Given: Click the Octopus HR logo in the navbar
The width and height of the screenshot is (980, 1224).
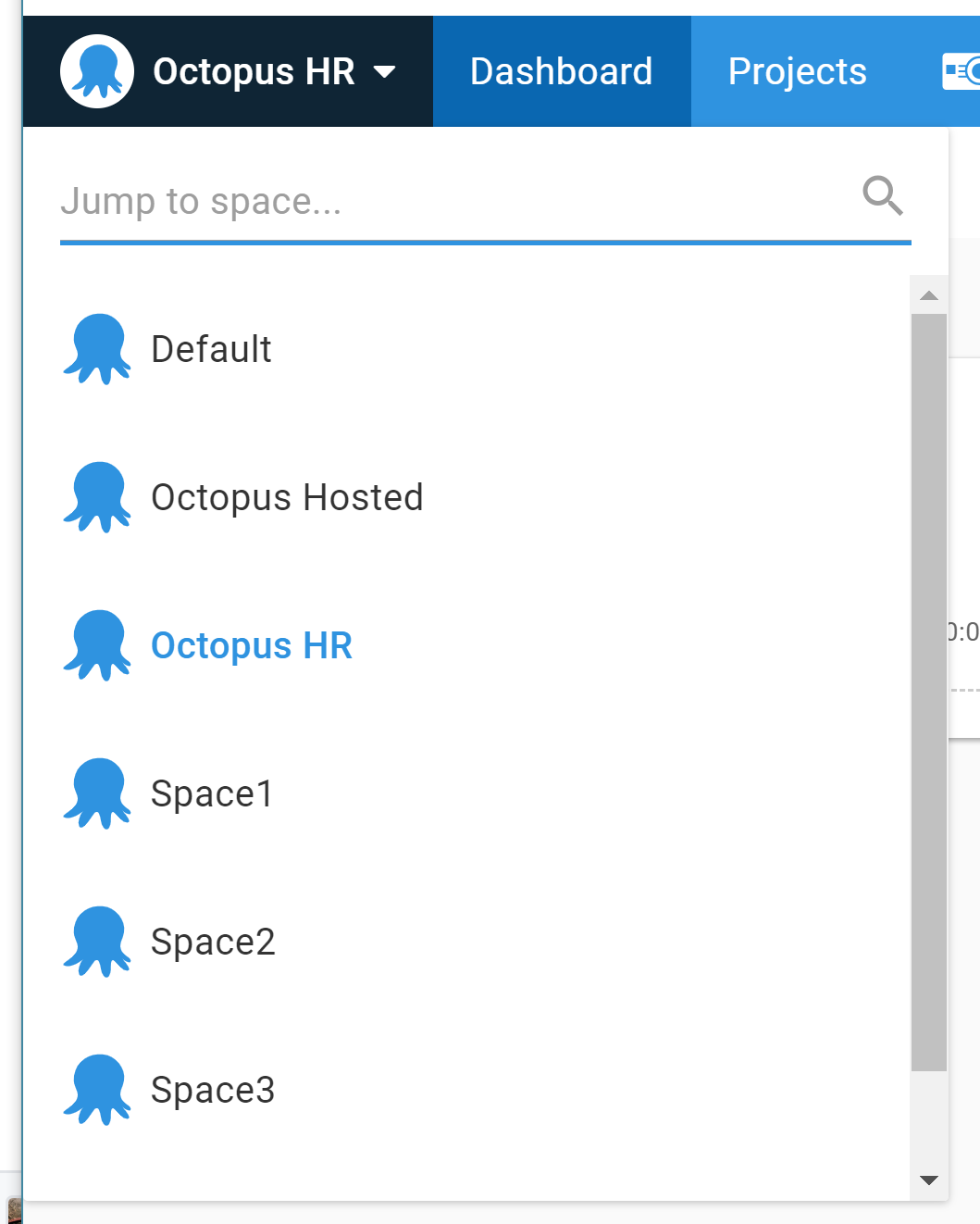Looking at the screenshot, I should click(96, 70).
